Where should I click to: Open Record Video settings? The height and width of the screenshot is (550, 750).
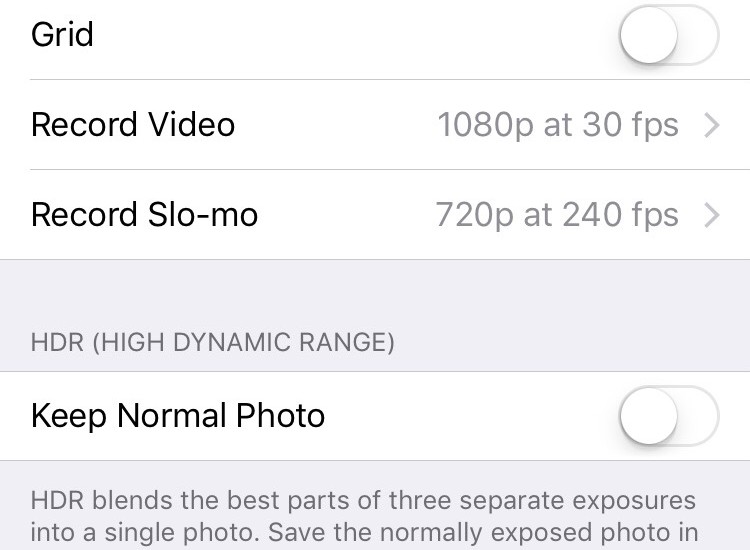375,125
